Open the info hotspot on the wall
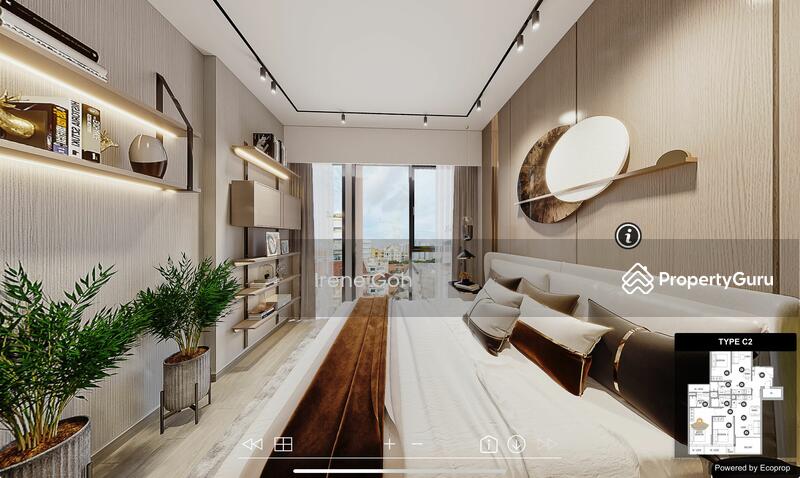 tap(627, 236)
